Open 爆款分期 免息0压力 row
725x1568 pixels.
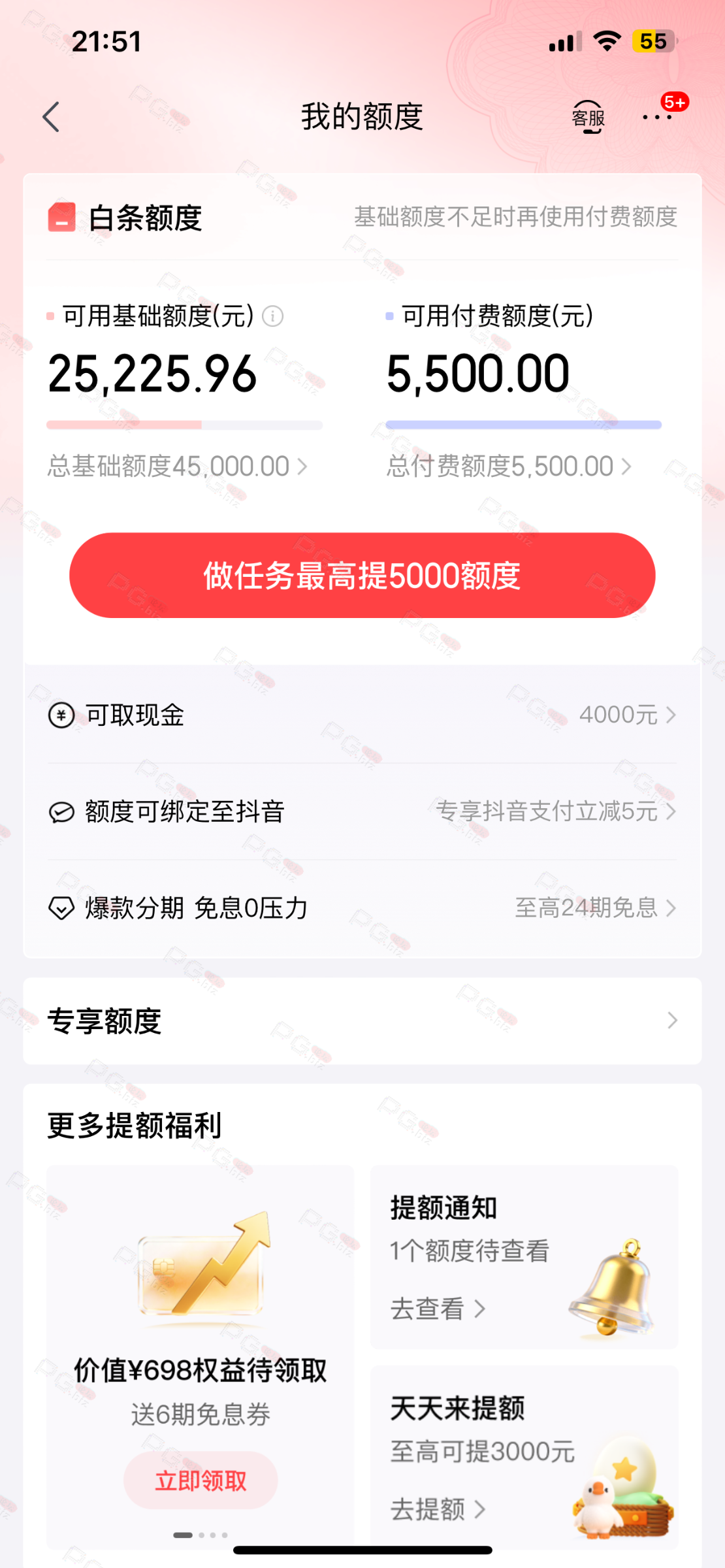pos(362,908)
